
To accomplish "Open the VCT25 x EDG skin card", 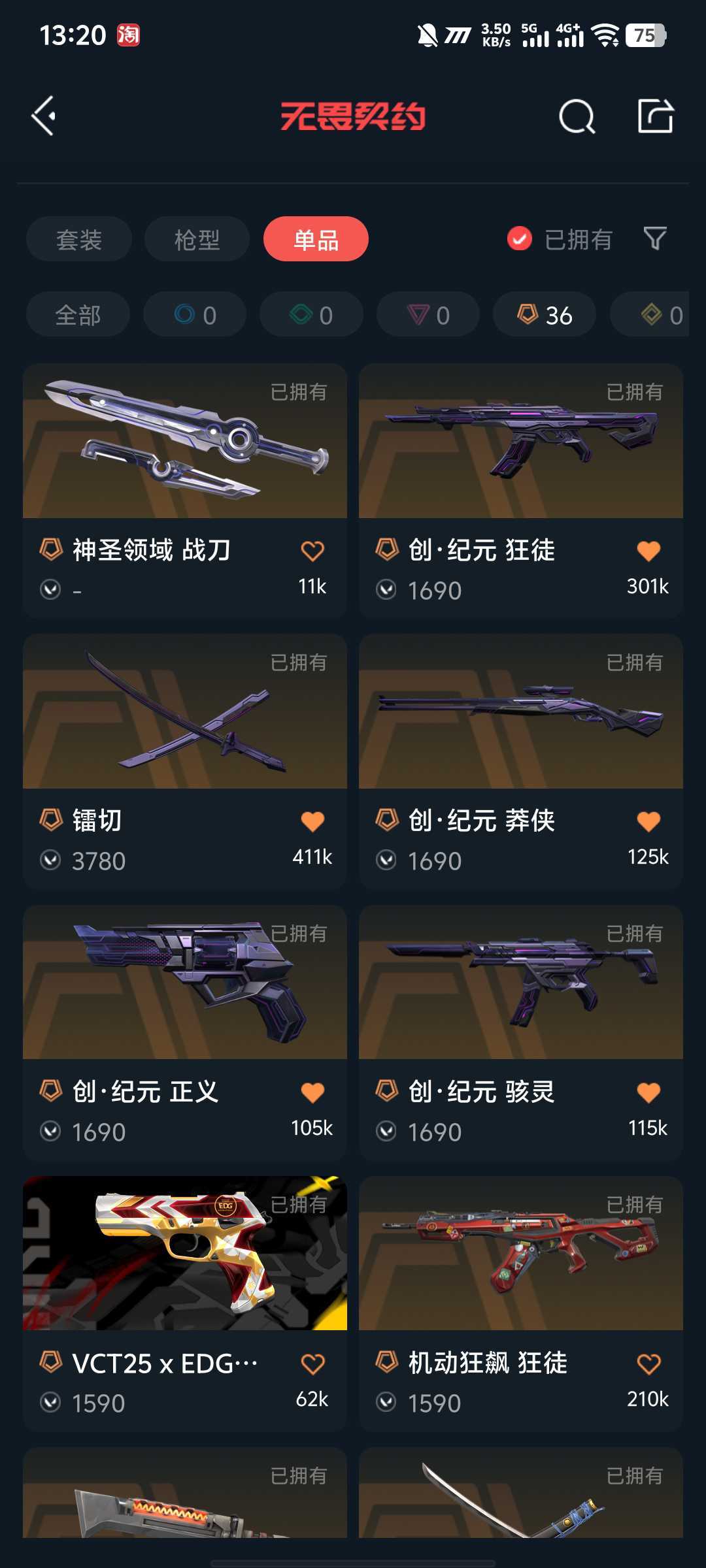I will (x=185, y=1303).
